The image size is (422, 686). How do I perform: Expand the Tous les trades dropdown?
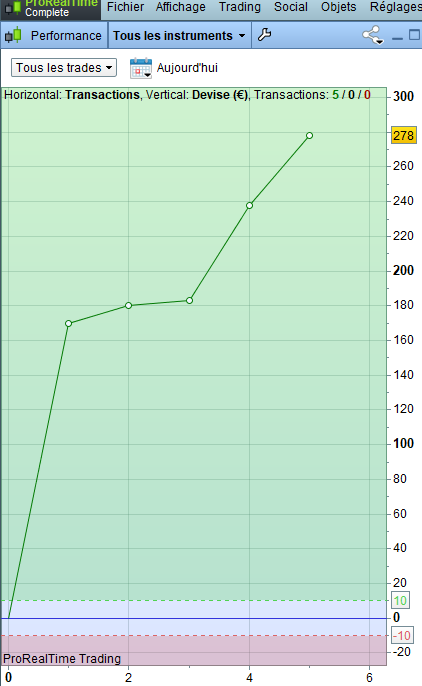tap(64, 68)
